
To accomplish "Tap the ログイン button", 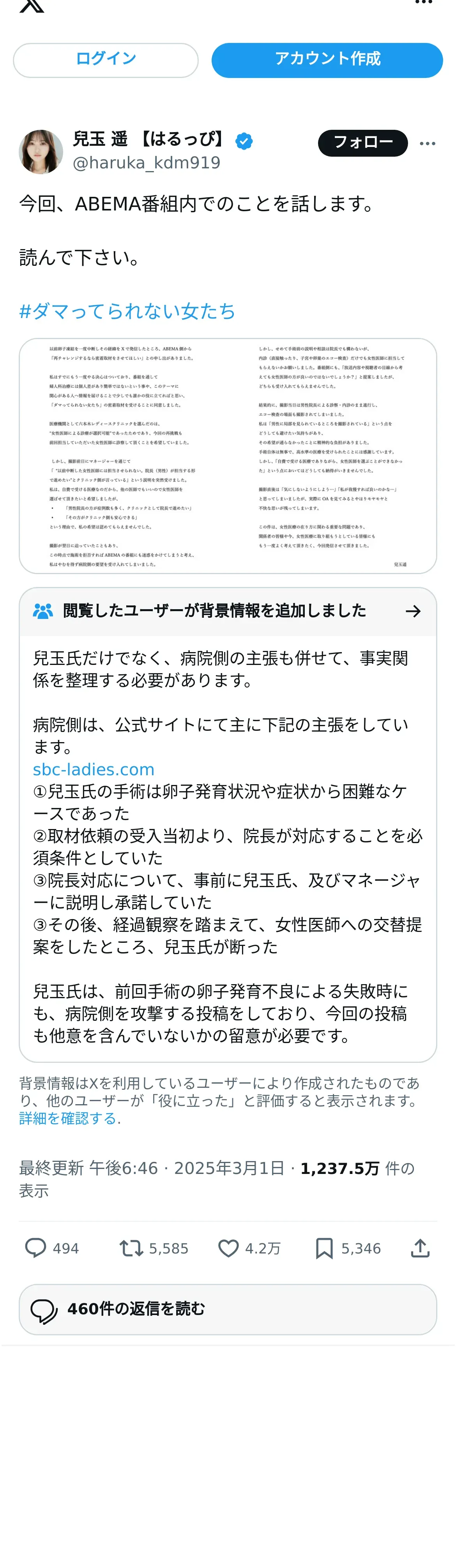I will click(x=105, y=60).
